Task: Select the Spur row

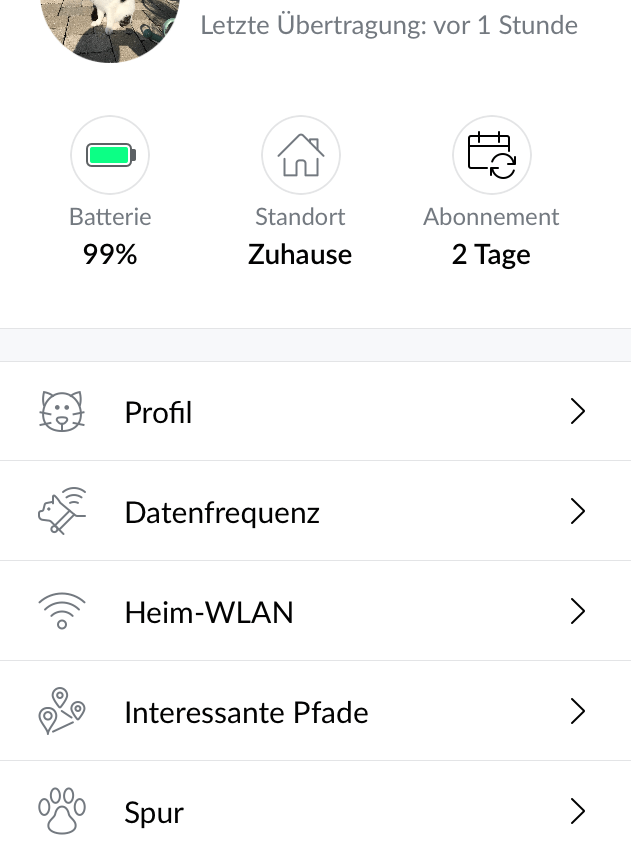Action: tap(315, 811)
